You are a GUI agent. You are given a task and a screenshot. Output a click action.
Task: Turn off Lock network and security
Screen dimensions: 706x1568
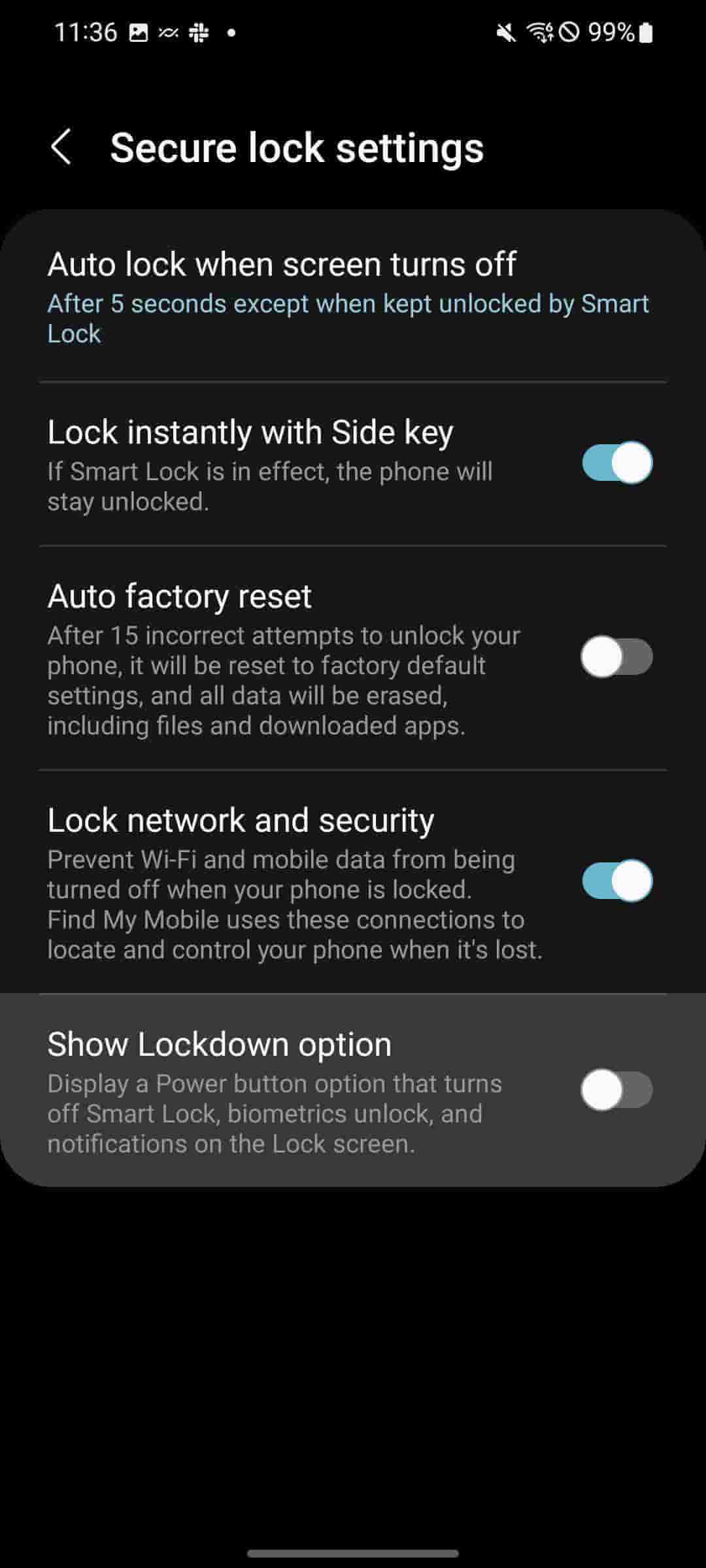tap(616, 881)
